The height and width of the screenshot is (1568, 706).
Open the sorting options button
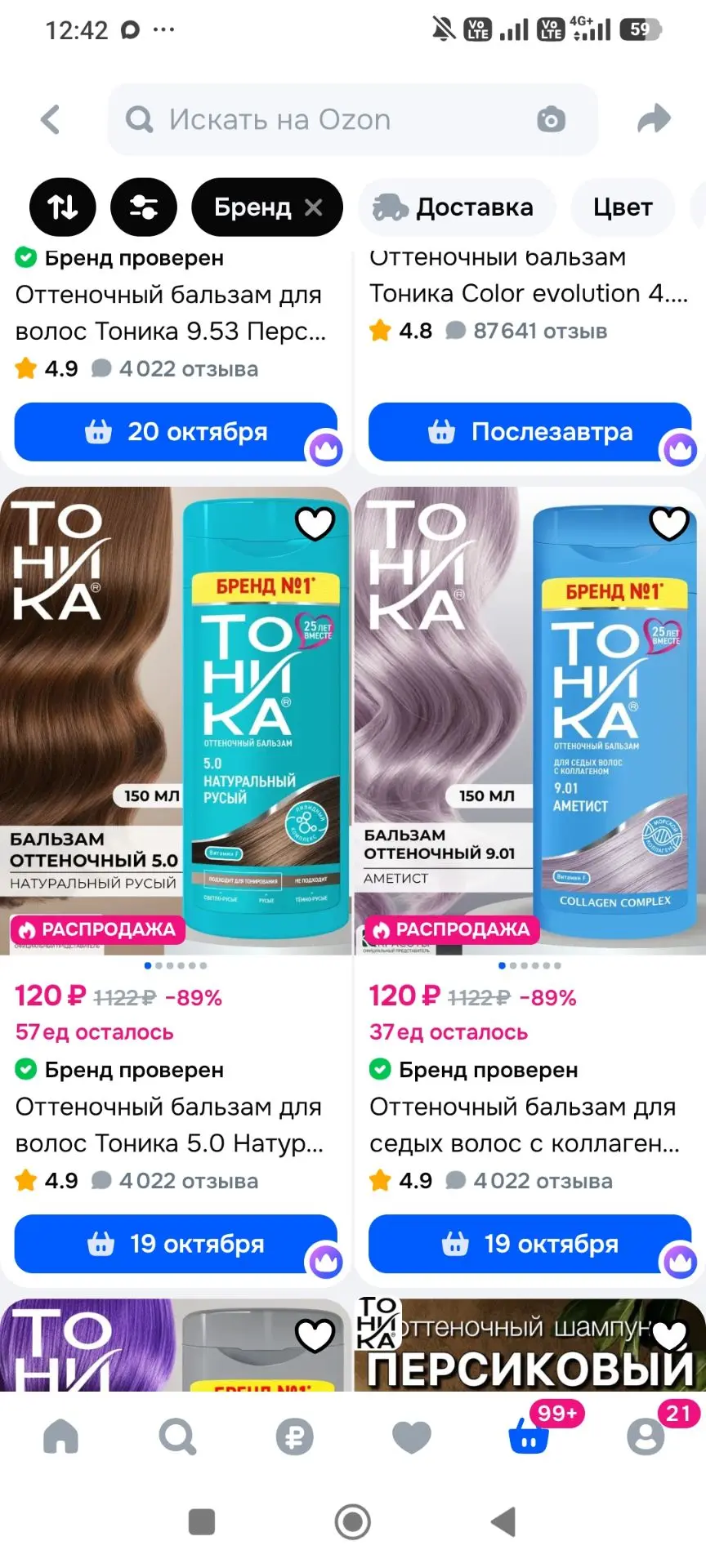63,207
